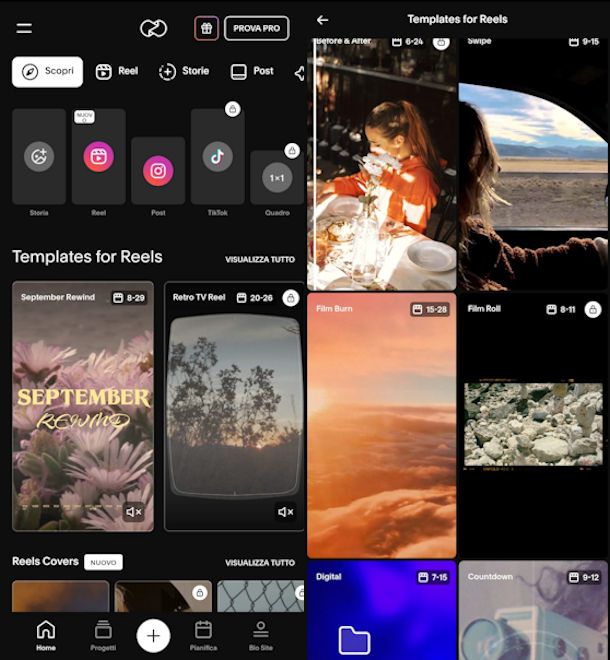Create a new Storia format
Viewport: 610px width, 660px height.
[x=39, y=157]
